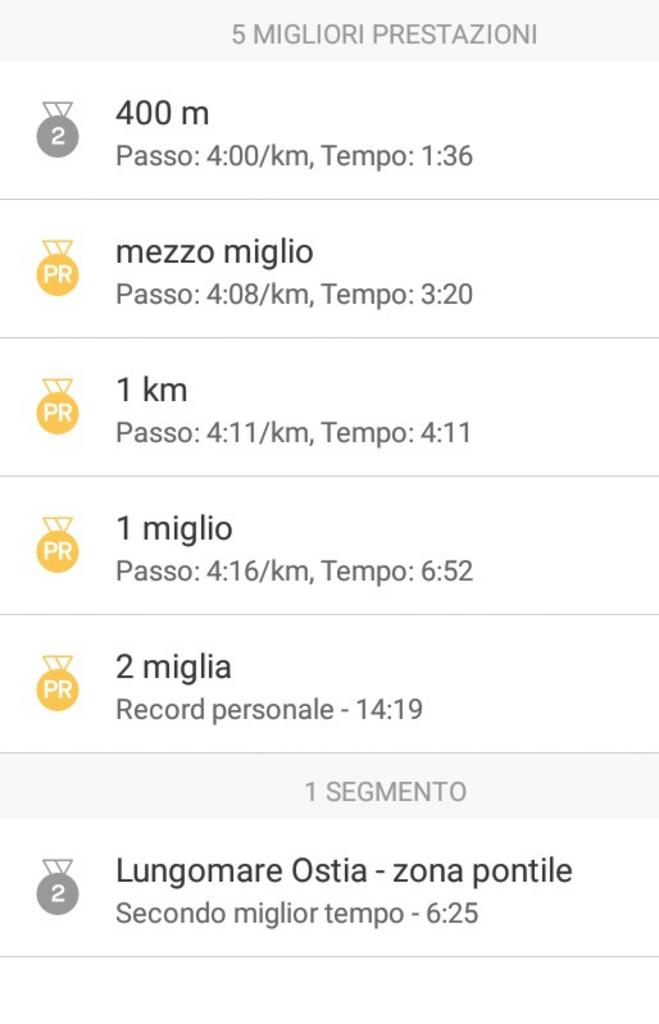Screen dimensions: 659x1024
Task: View the 1 km best effort details
Action: point(329,408)
